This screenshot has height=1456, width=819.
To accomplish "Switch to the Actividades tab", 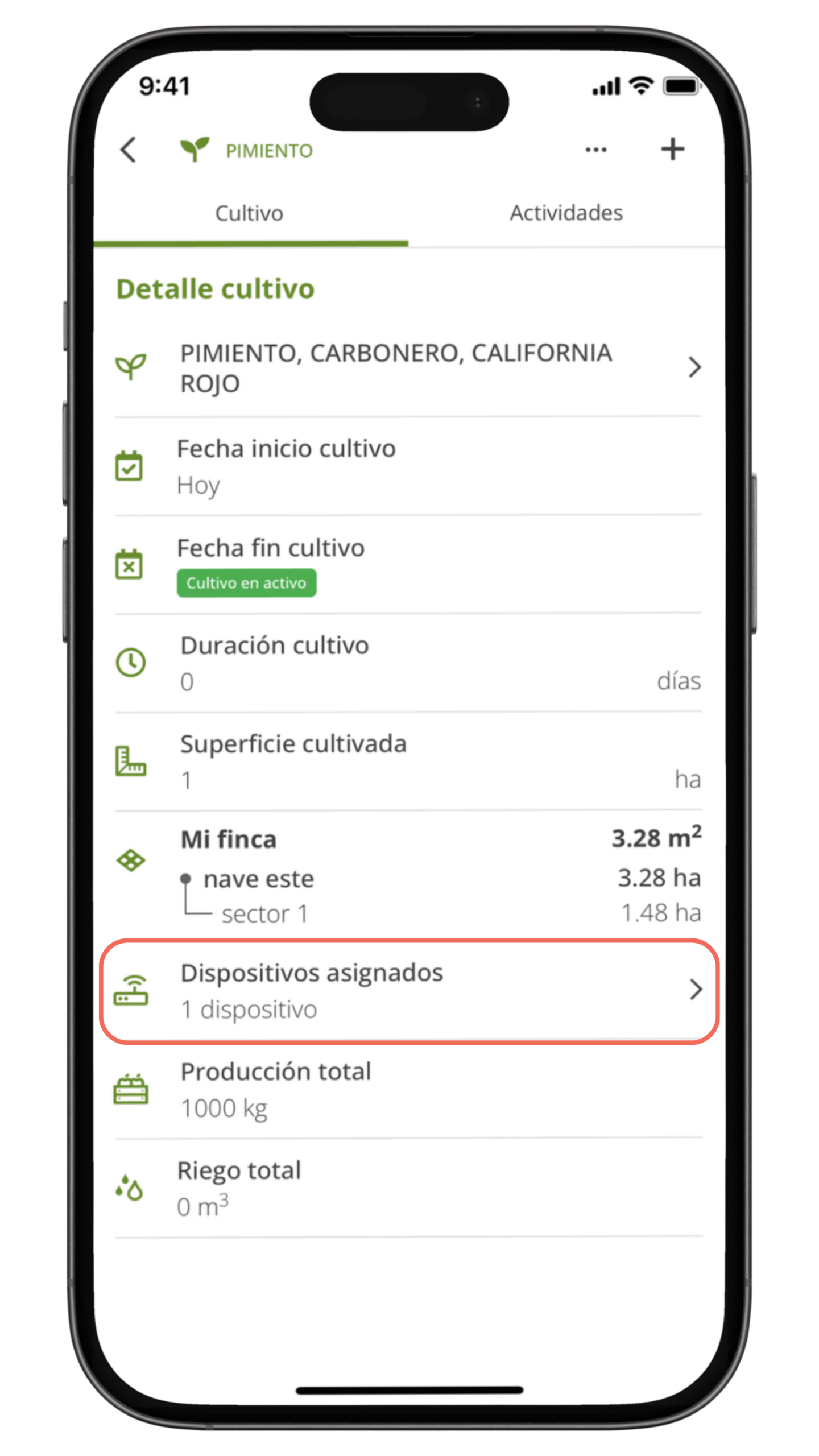I will coord(565,213).
